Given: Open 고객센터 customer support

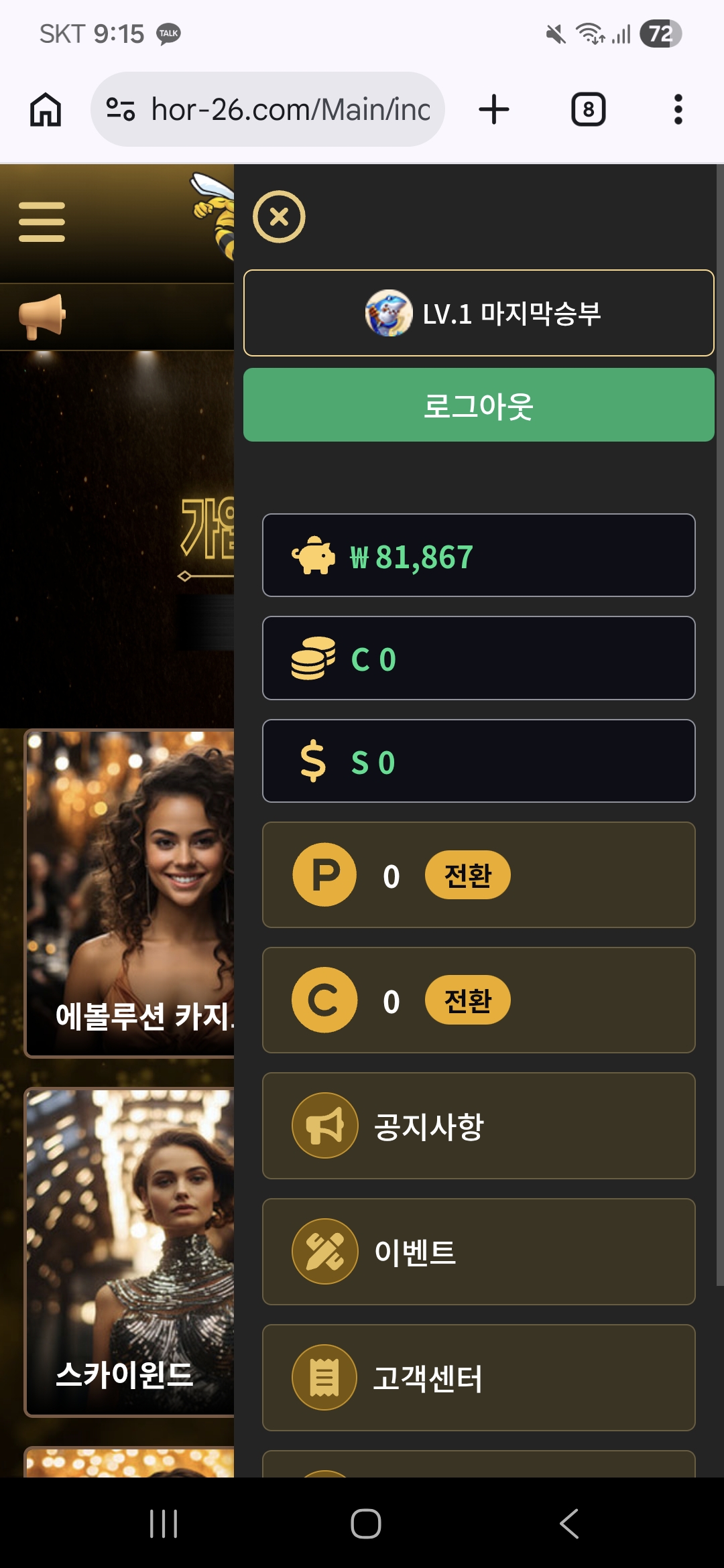Looking at the screenshot, I should tap(479, 1378).
